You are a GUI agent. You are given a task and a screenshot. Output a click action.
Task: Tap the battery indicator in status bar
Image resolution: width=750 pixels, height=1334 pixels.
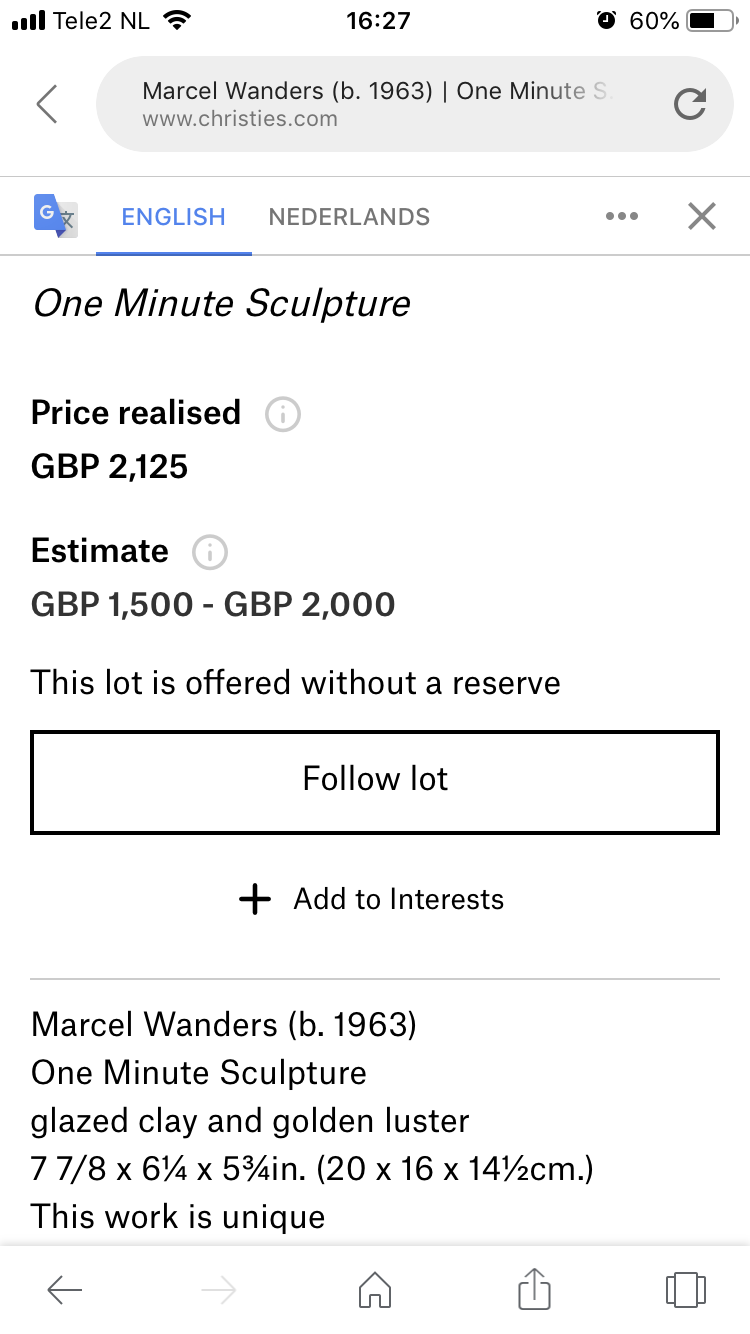click(x=712, y=18)
